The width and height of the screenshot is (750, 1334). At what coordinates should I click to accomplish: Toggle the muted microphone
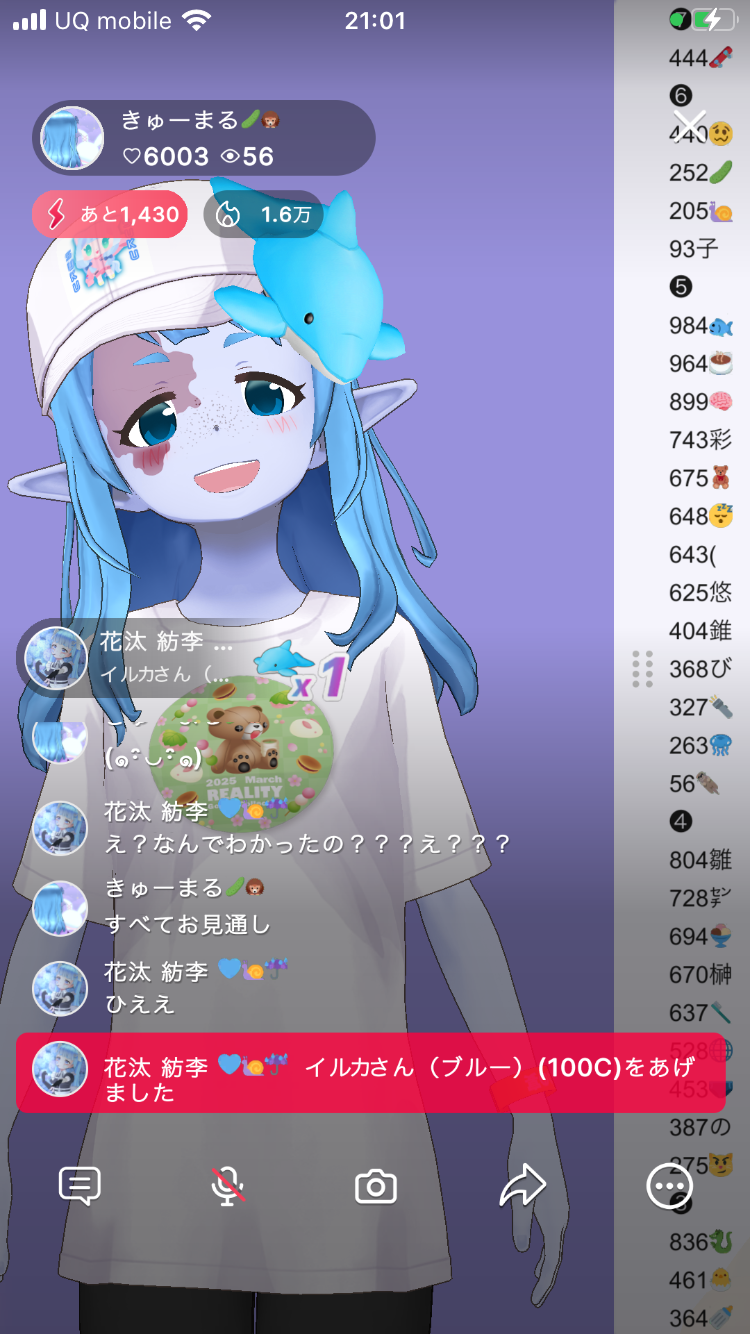pyautogui.click(x=228, y=1187)
